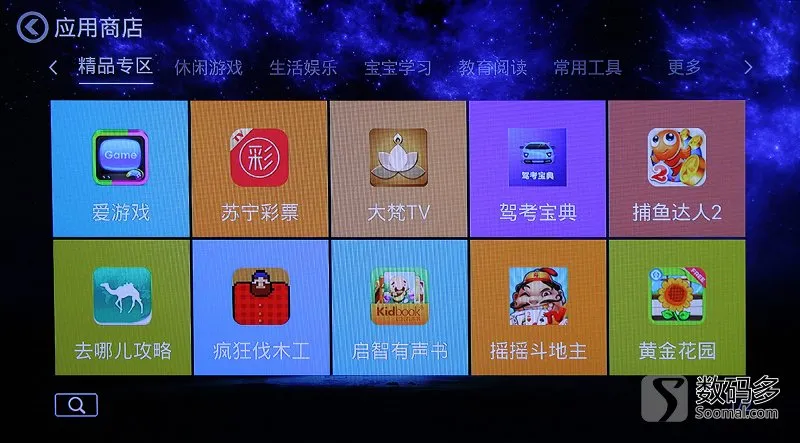Open the search icon button
Viewport: 800px width, 443px height.
click(76, 404)
